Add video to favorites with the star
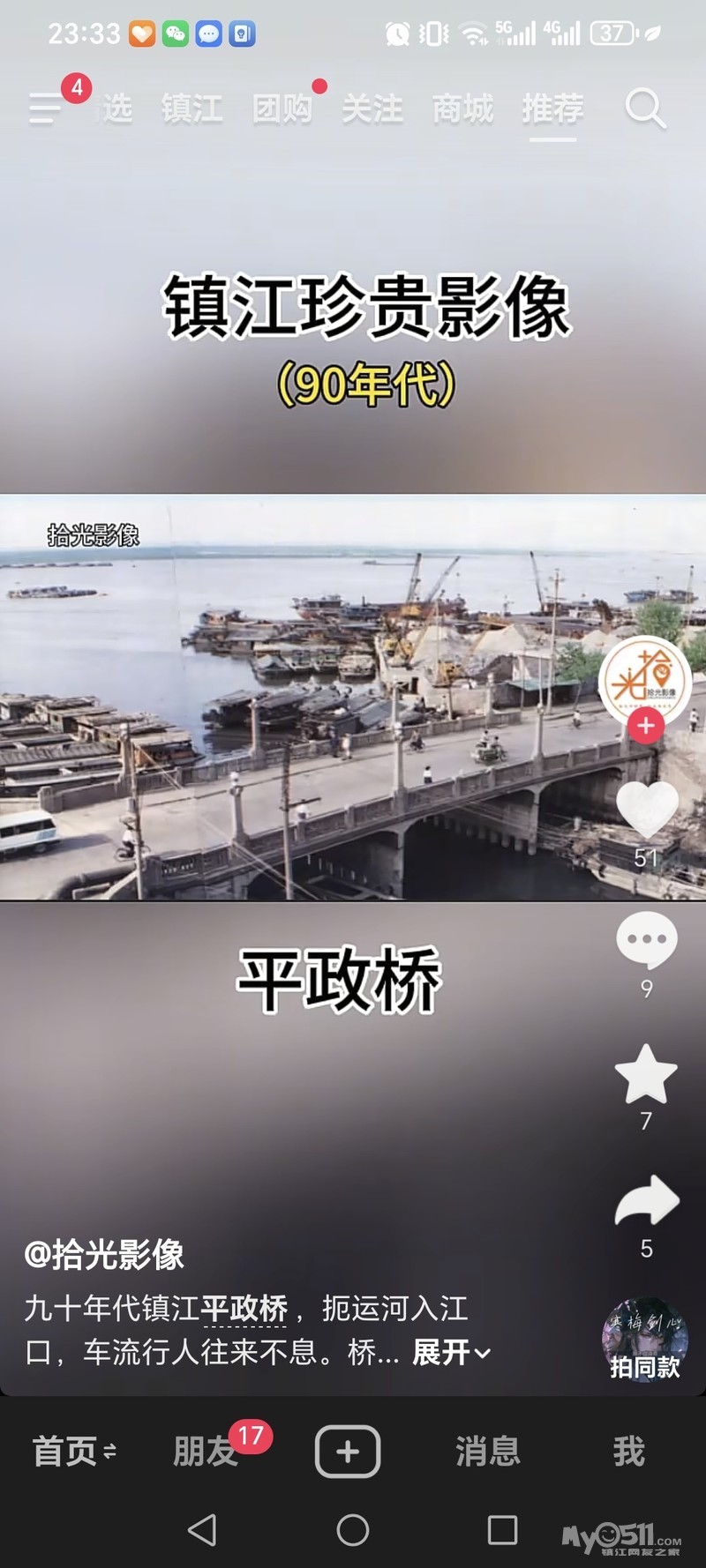 646,1073
